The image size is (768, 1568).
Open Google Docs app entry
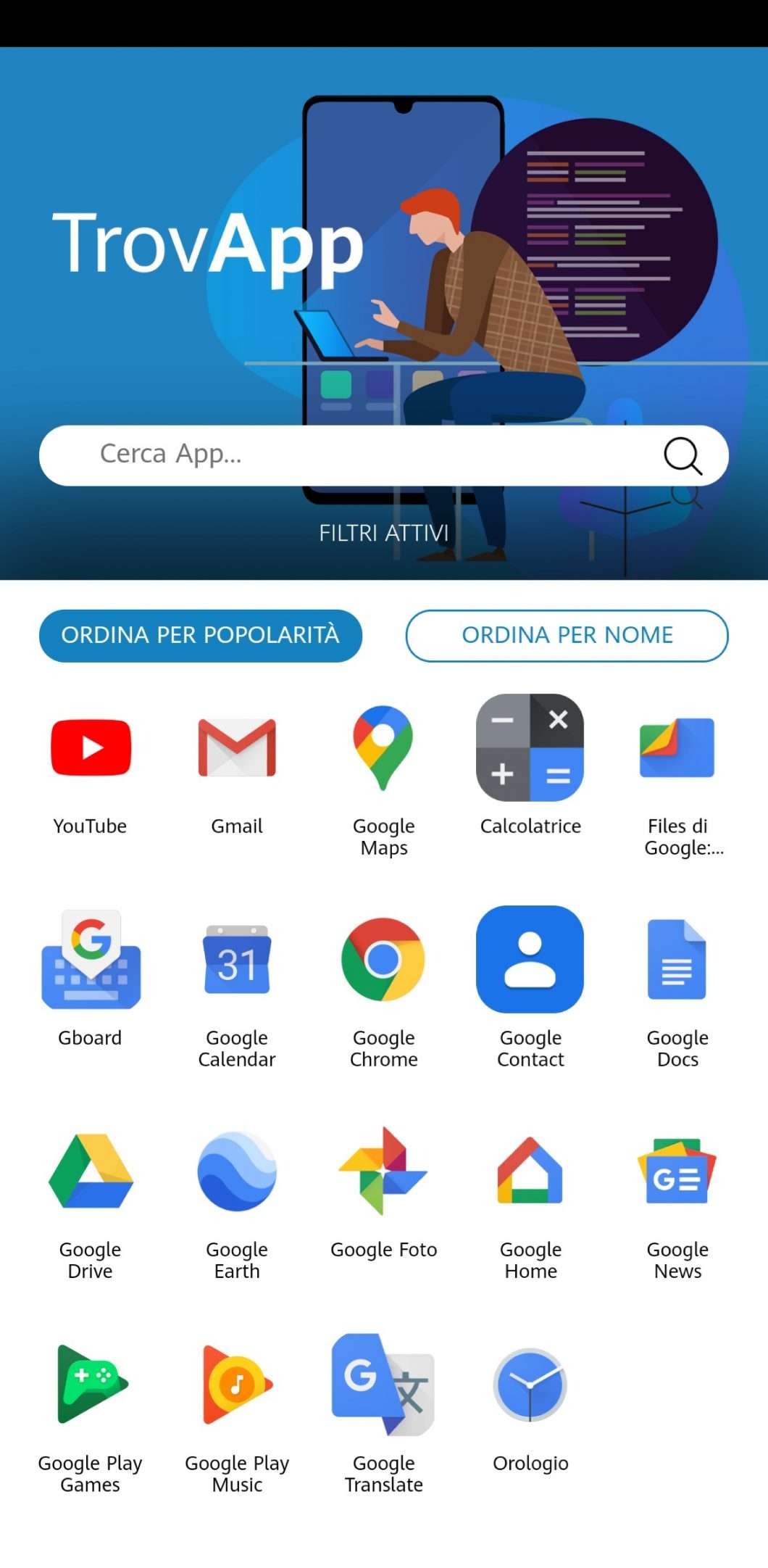pyautogui.click(x=677, y=988)
